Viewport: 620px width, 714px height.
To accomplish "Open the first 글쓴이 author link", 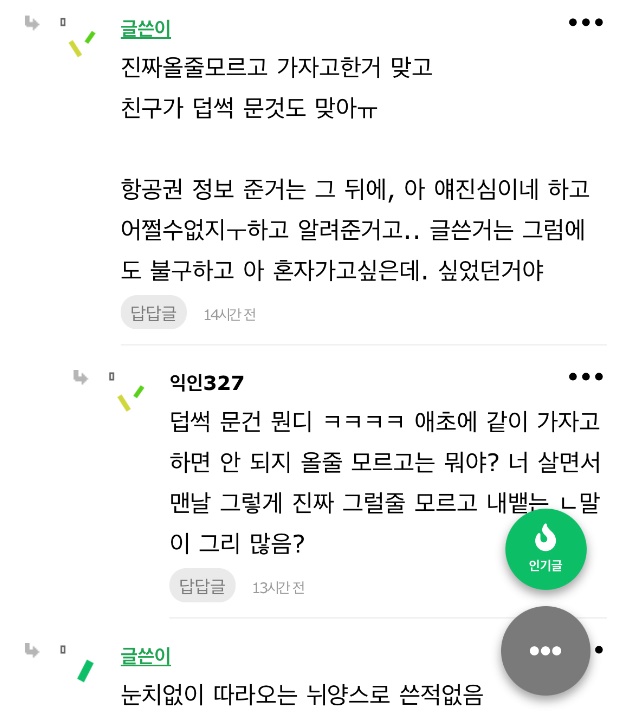I will tap(145, 30).
